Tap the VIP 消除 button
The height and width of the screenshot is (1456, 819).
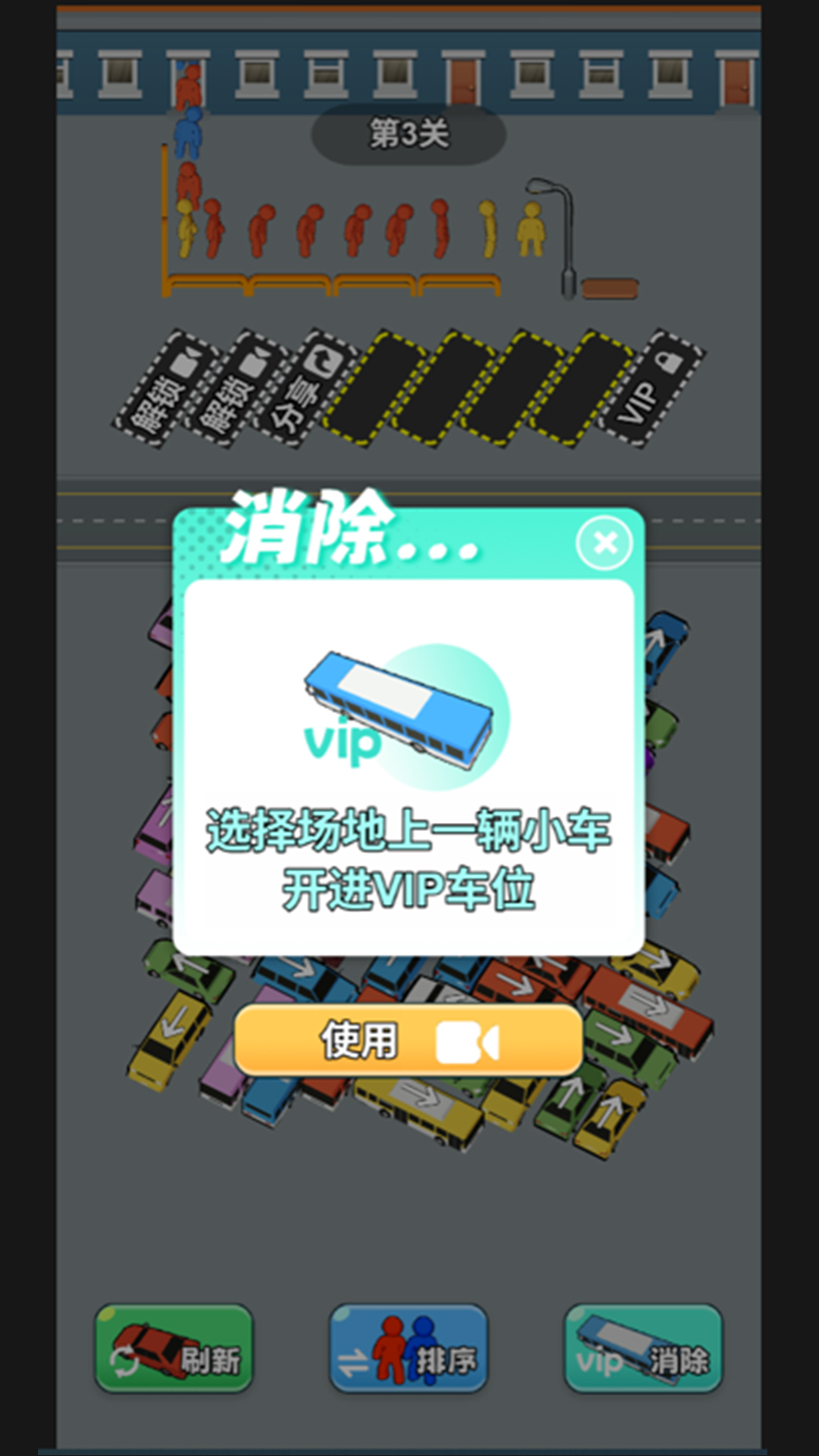pos(643,1348)
